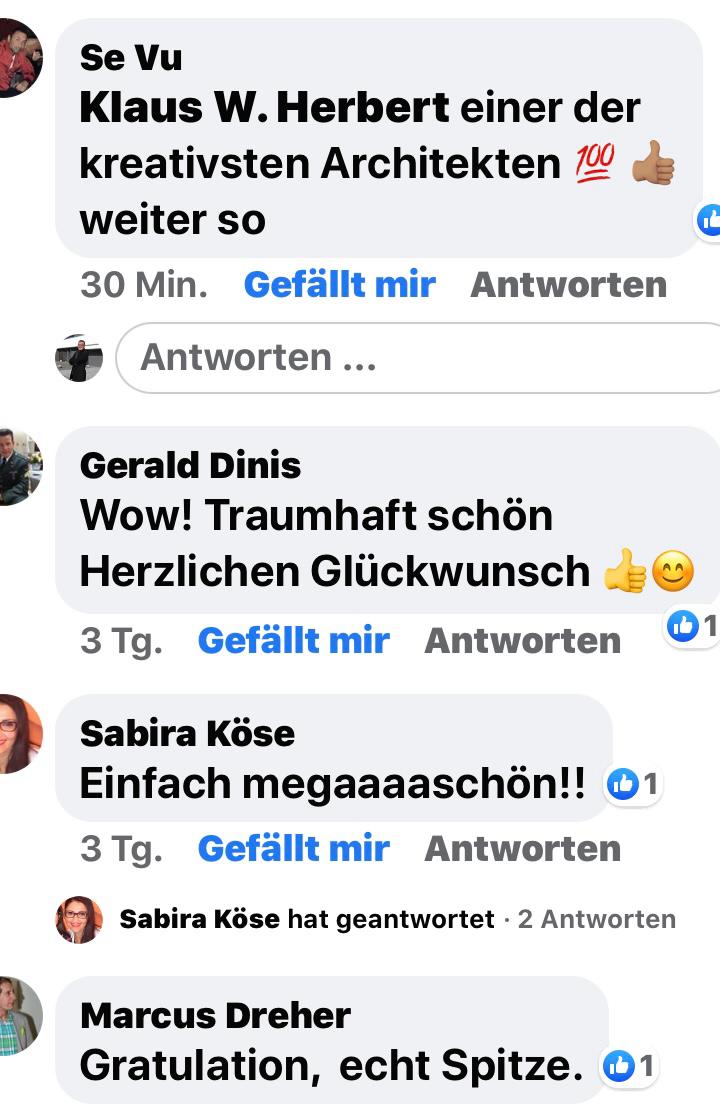Open Gerald Dinis's profile name
720x1105 pixels.
click(x=190, y=465)
